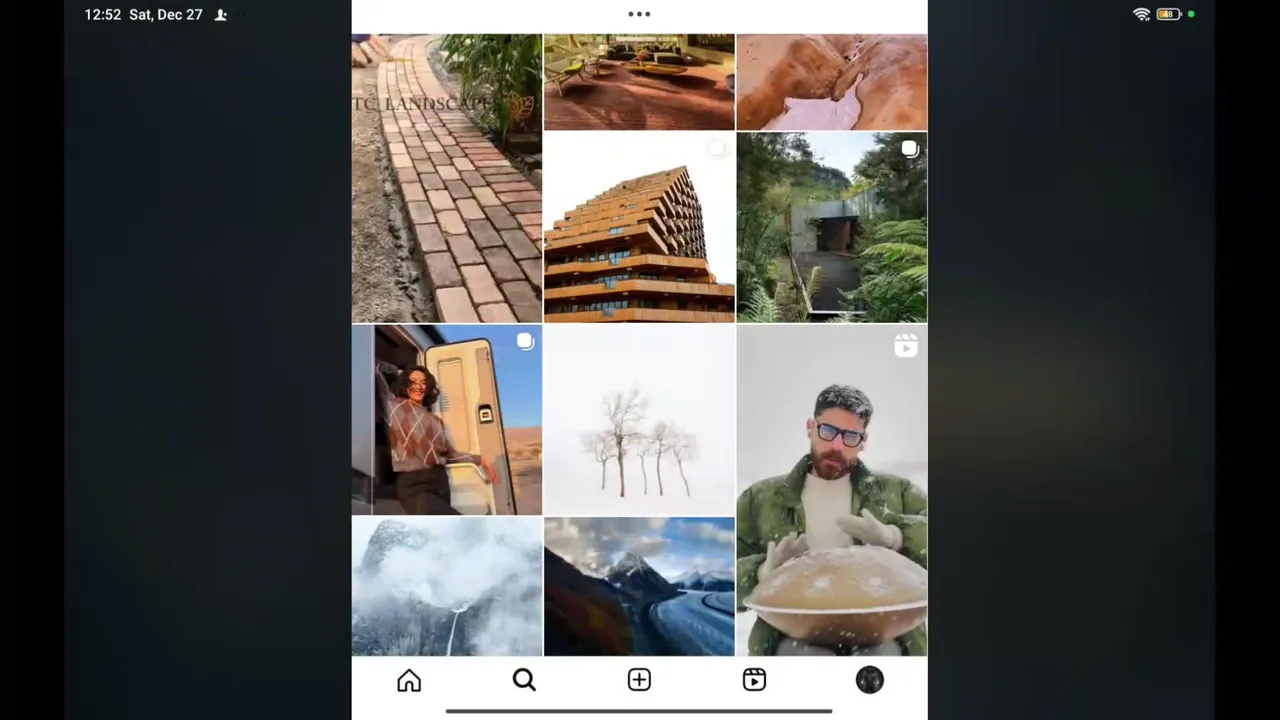Open the three-dot menu at top

pyautogui.click(x=639, y=14)
